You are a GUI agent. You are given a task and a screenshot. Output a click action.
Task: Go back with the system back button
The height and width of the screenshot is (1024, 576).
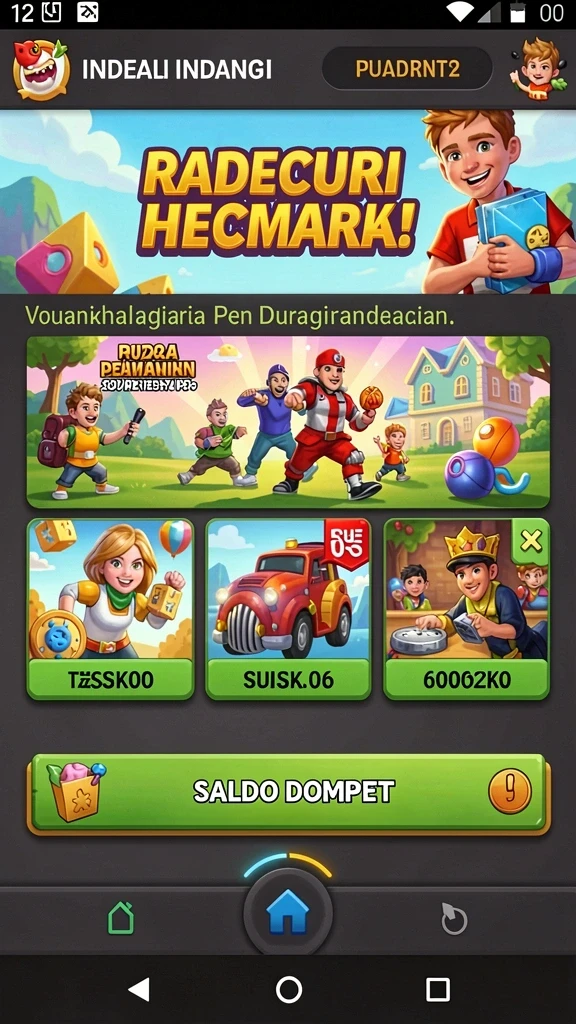tap(138, 989)
